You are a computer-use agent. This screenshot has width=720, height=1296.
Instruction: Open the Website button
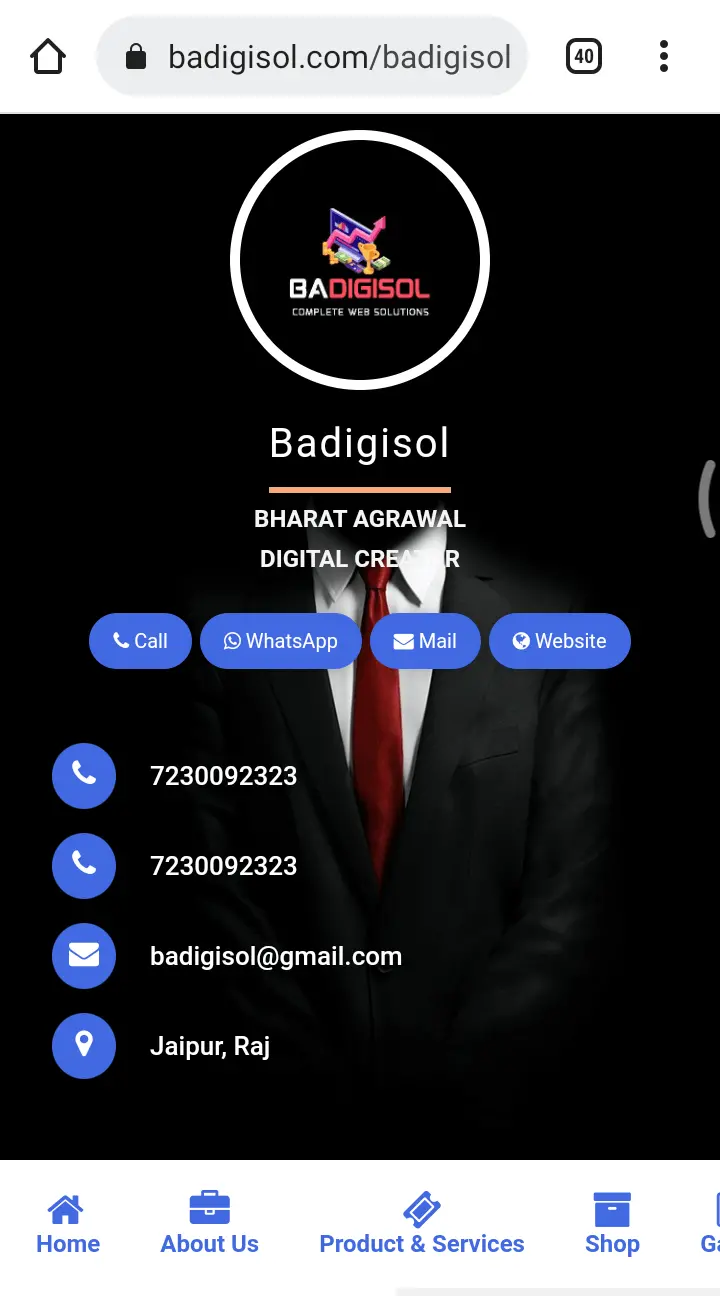tap(560, 641)
